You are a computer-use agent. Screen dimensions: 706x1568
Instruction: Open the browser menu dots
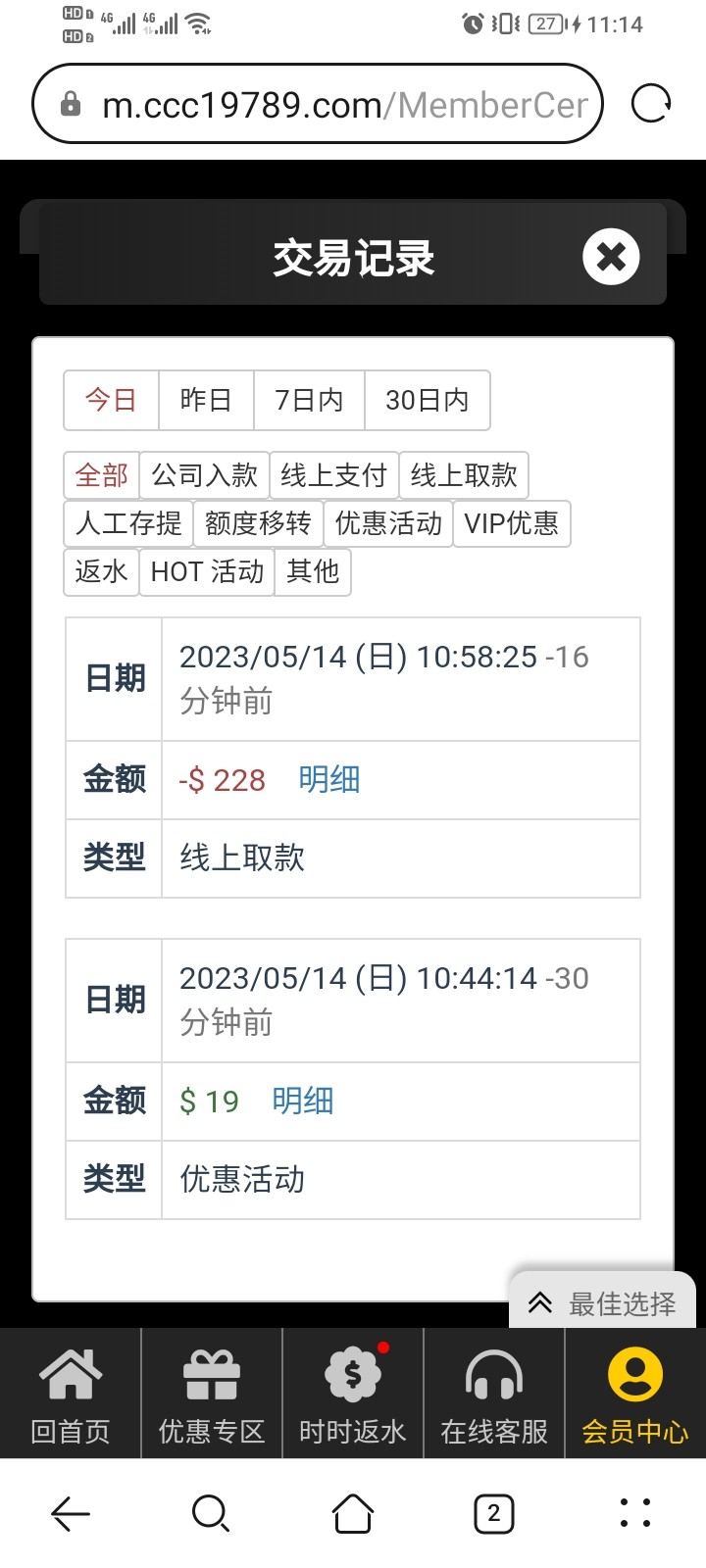[634, 1512]
